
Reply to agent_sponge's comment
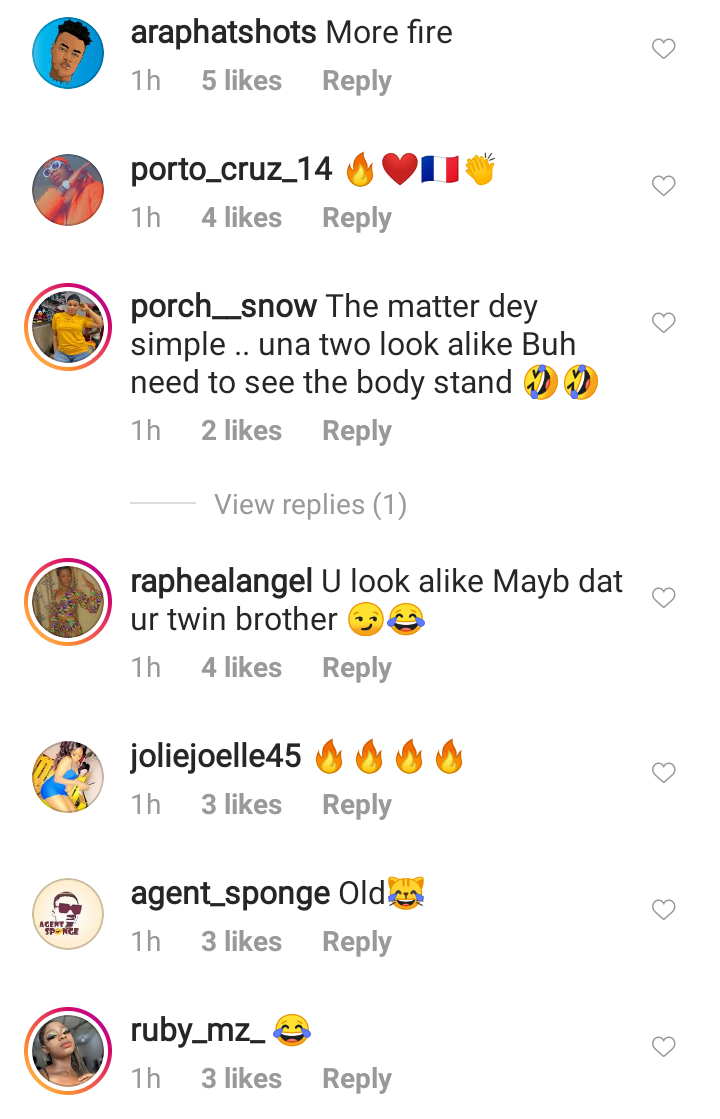[x=356, y=942]
